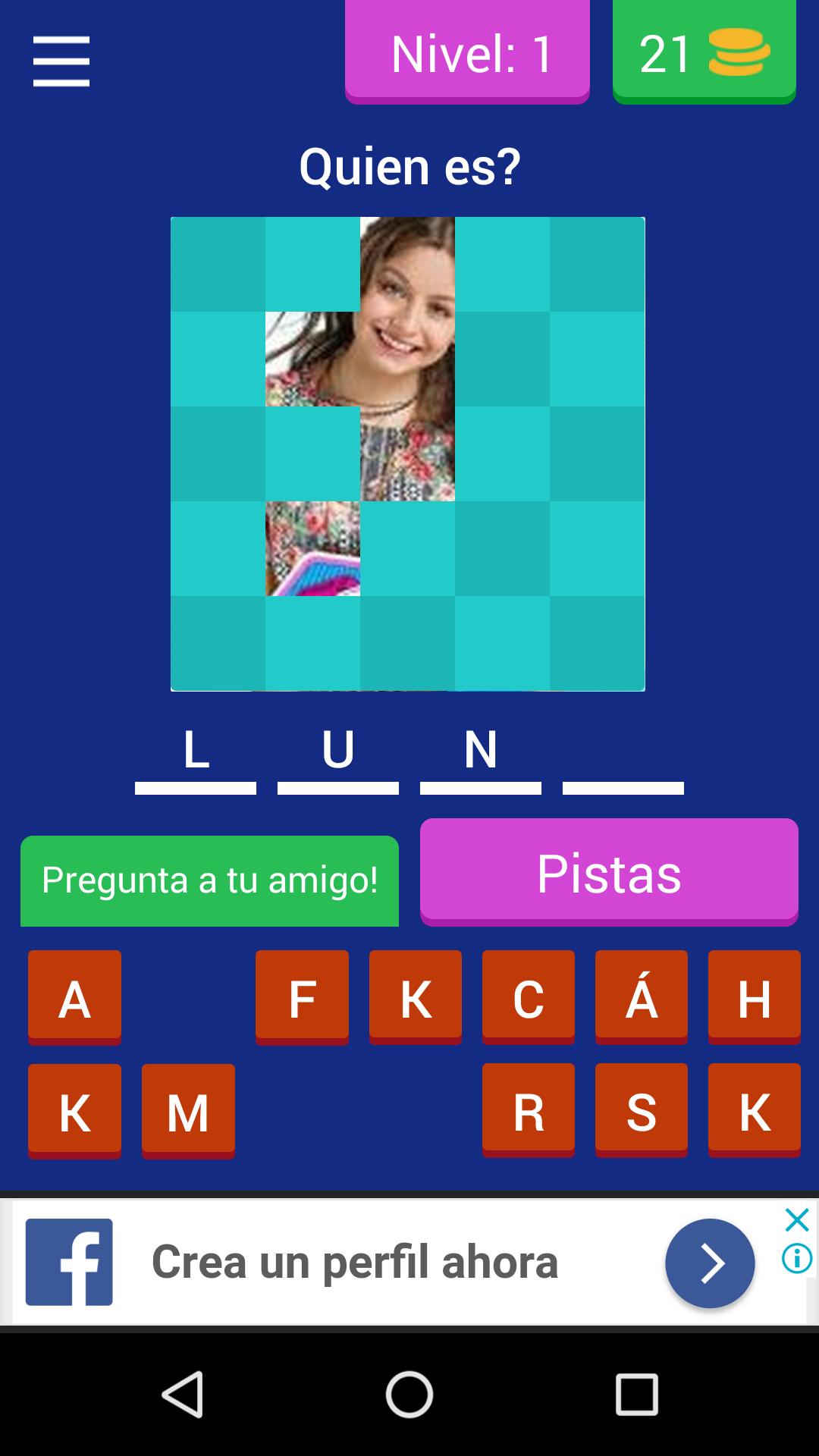This screenshot has height=1456, width=819.
Task: Ask a friend with Pregunta a tu amigo
Action: point(209,880)
